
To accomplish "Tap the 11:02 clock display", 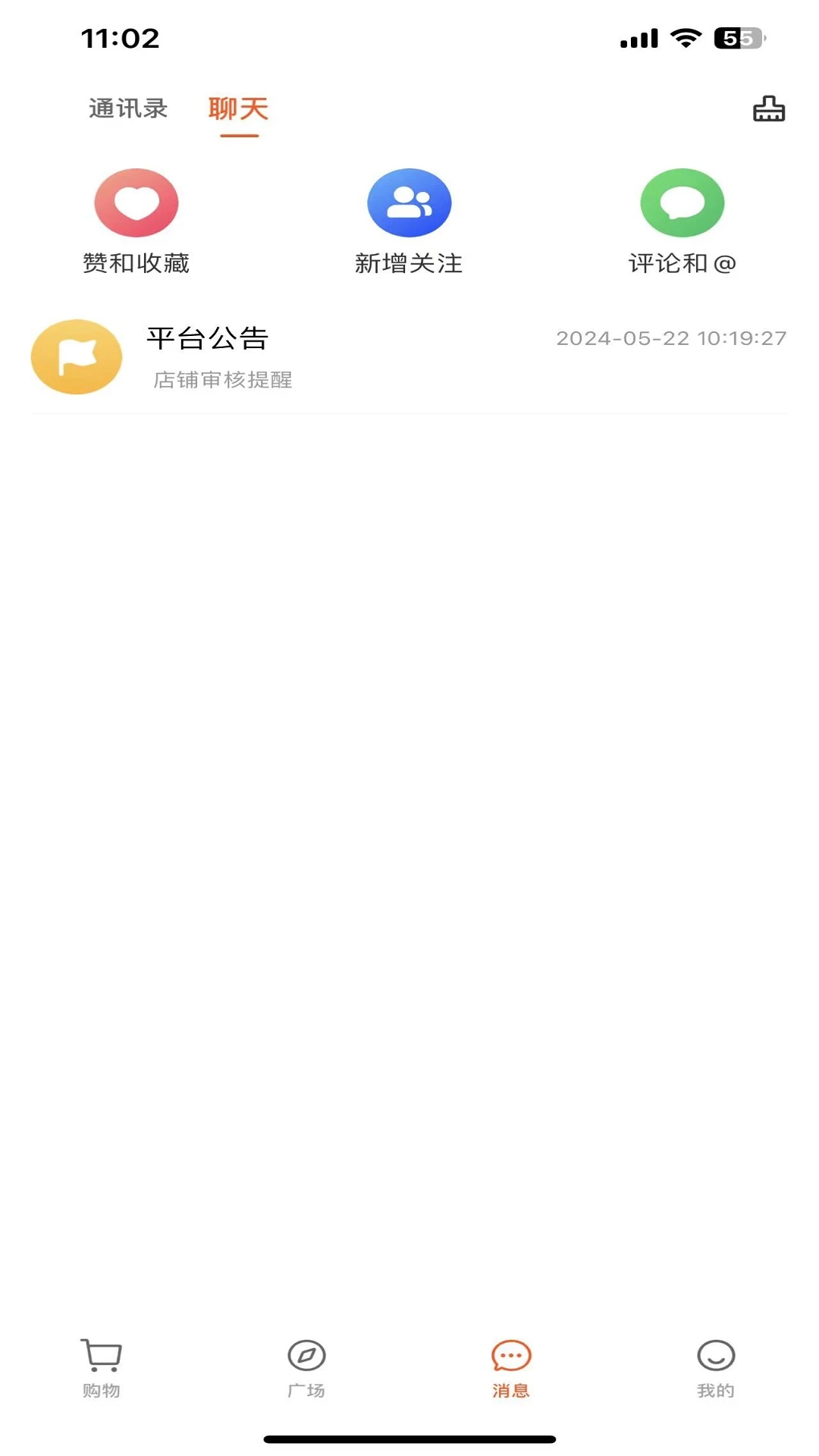I will pyautogui.click(x=121, y=38).
